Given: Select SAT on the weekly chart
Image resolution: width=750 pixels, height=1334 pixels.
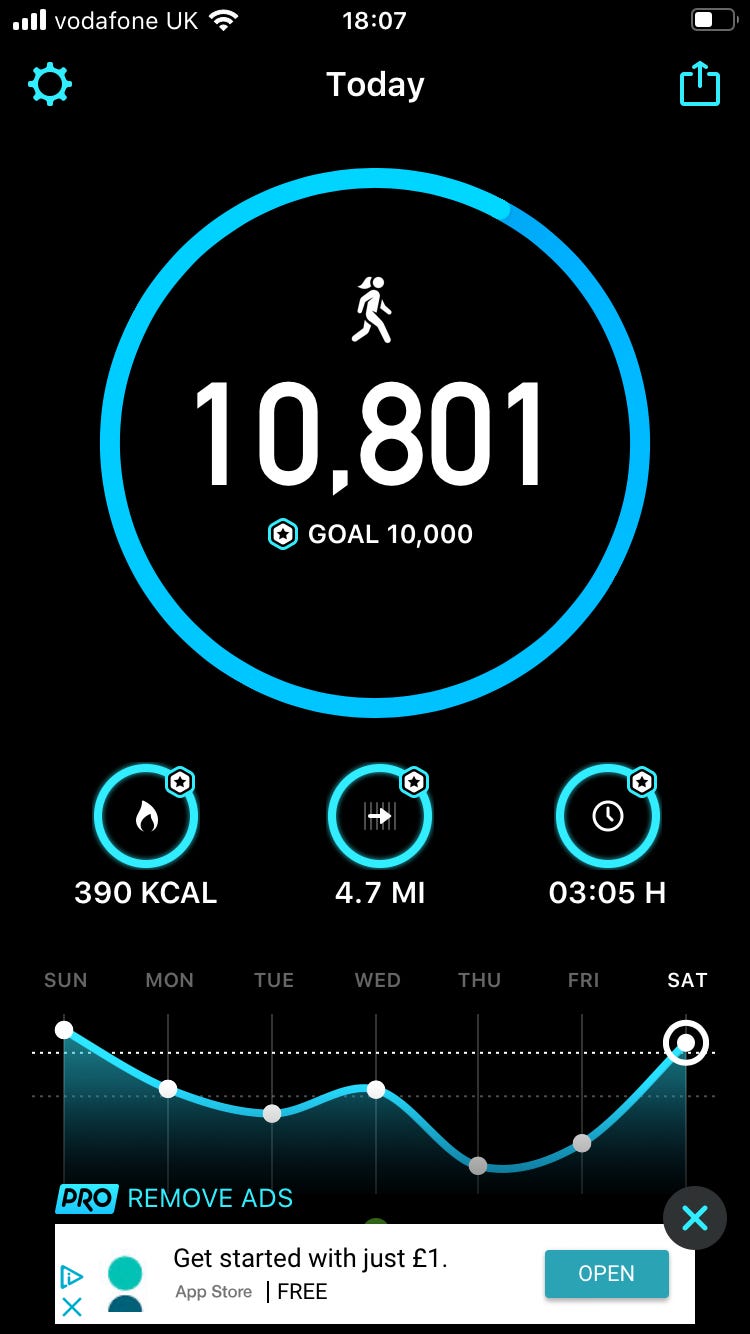Looking at the screenshot, I should 687,981.
